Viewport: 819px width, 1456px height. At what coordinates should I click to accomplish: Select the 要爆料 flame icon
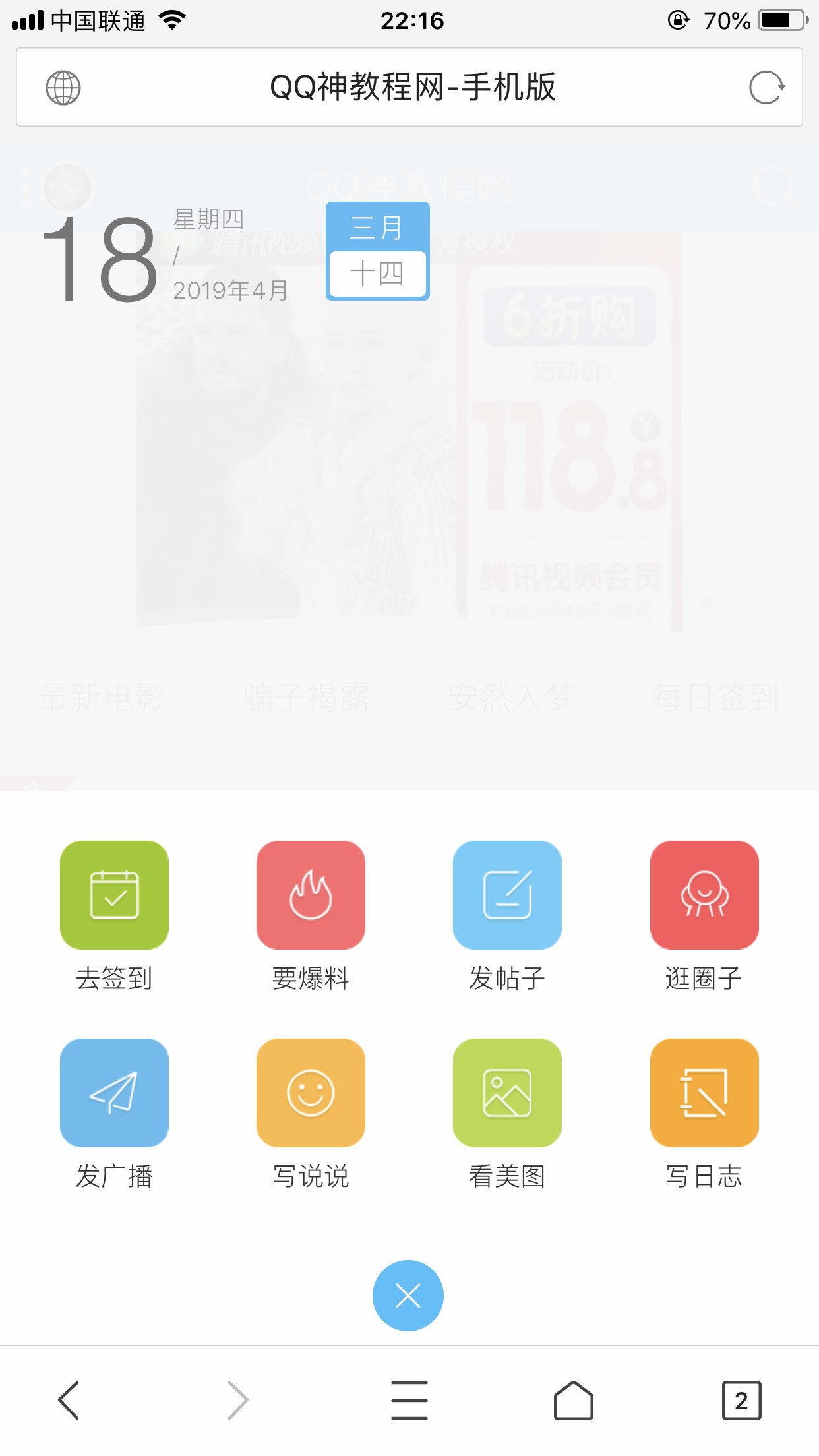pos(311,895)
